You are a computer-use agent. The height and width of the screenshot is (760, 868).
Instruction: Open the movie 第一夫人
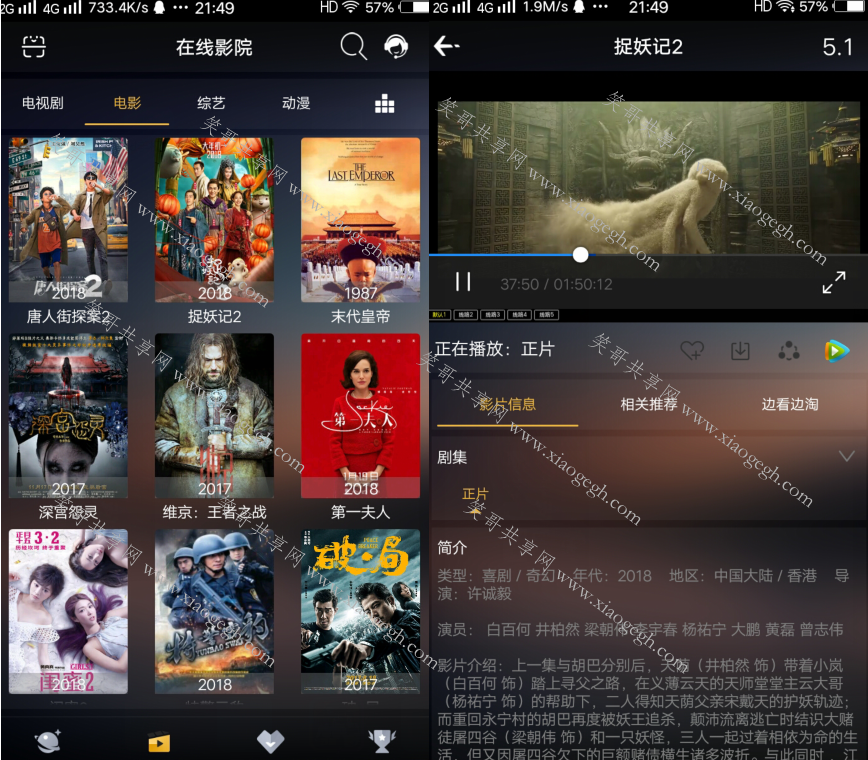(360, 416)
